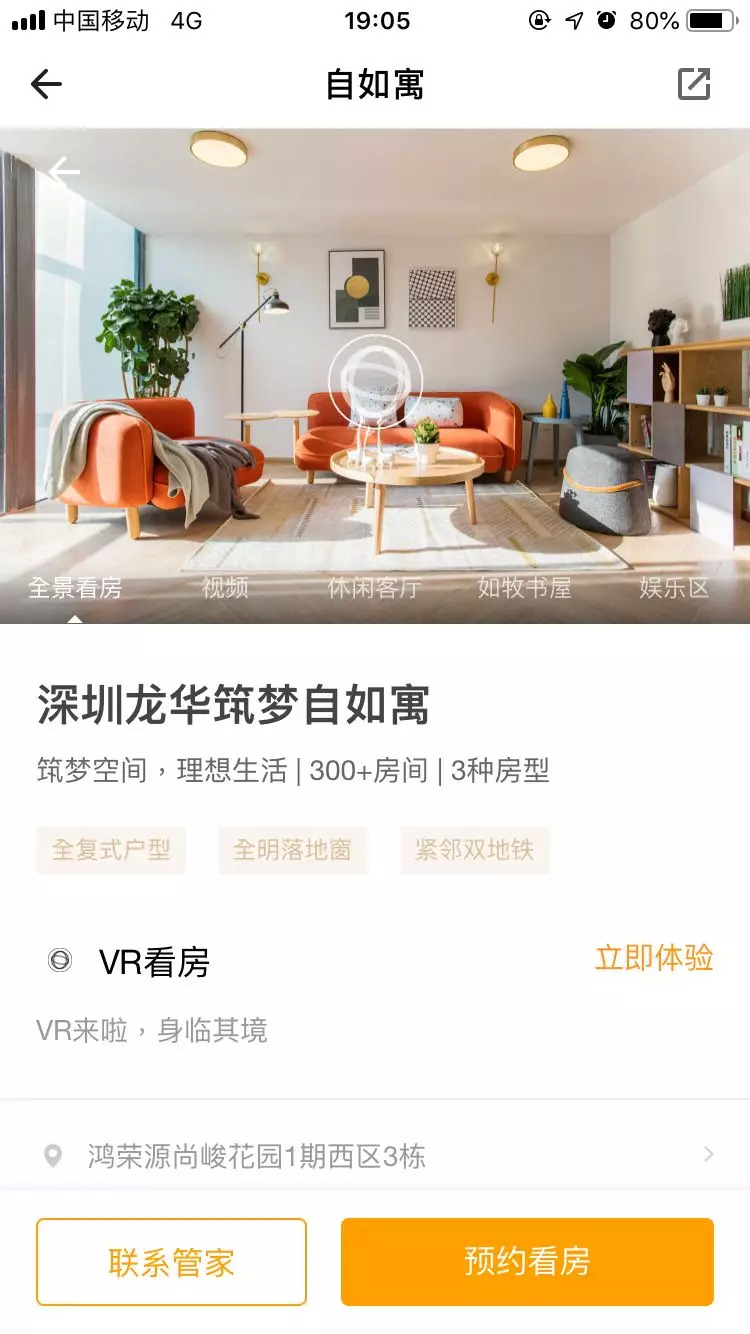Open the VR panorama circle on photo

coord(375,380)
